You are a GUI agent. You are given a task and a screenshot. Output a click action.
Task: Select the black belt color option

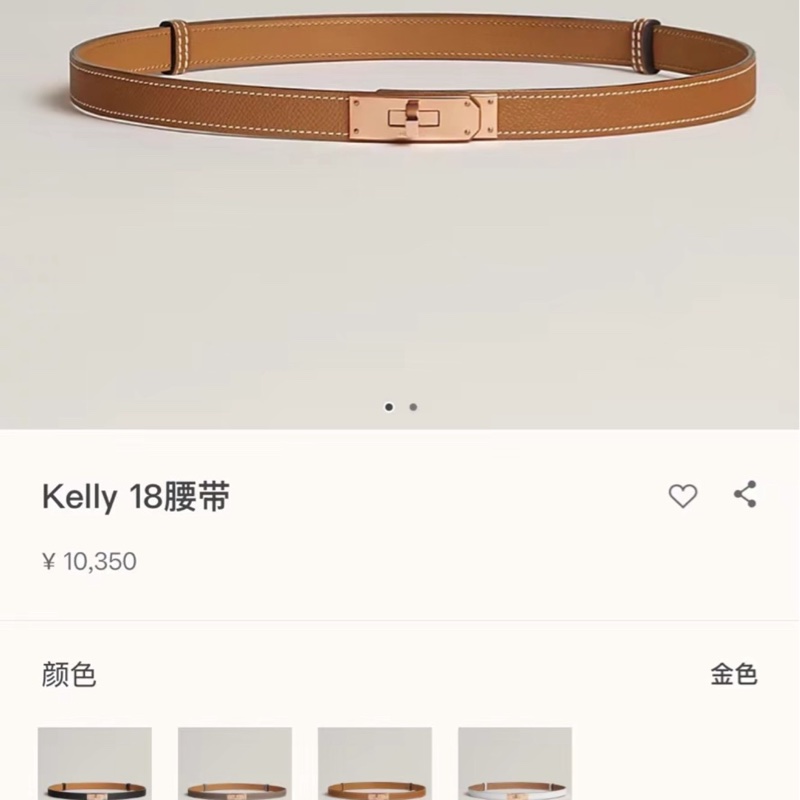pyautogui.click(x=95, y=765)
